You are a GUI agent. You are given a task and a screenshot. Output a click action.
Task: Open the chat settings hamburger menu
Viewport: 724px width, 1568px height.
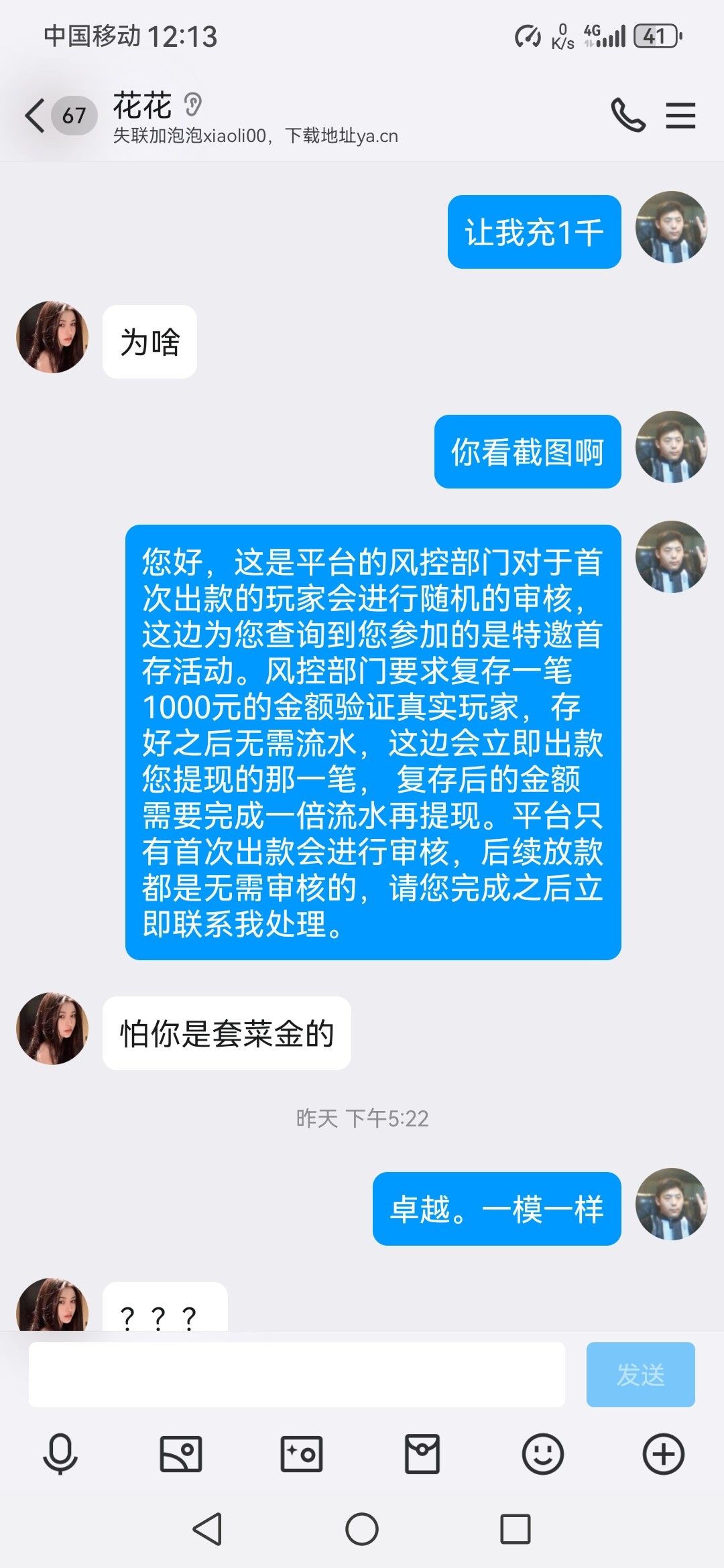pyautogui.click(x=680, y=115)
